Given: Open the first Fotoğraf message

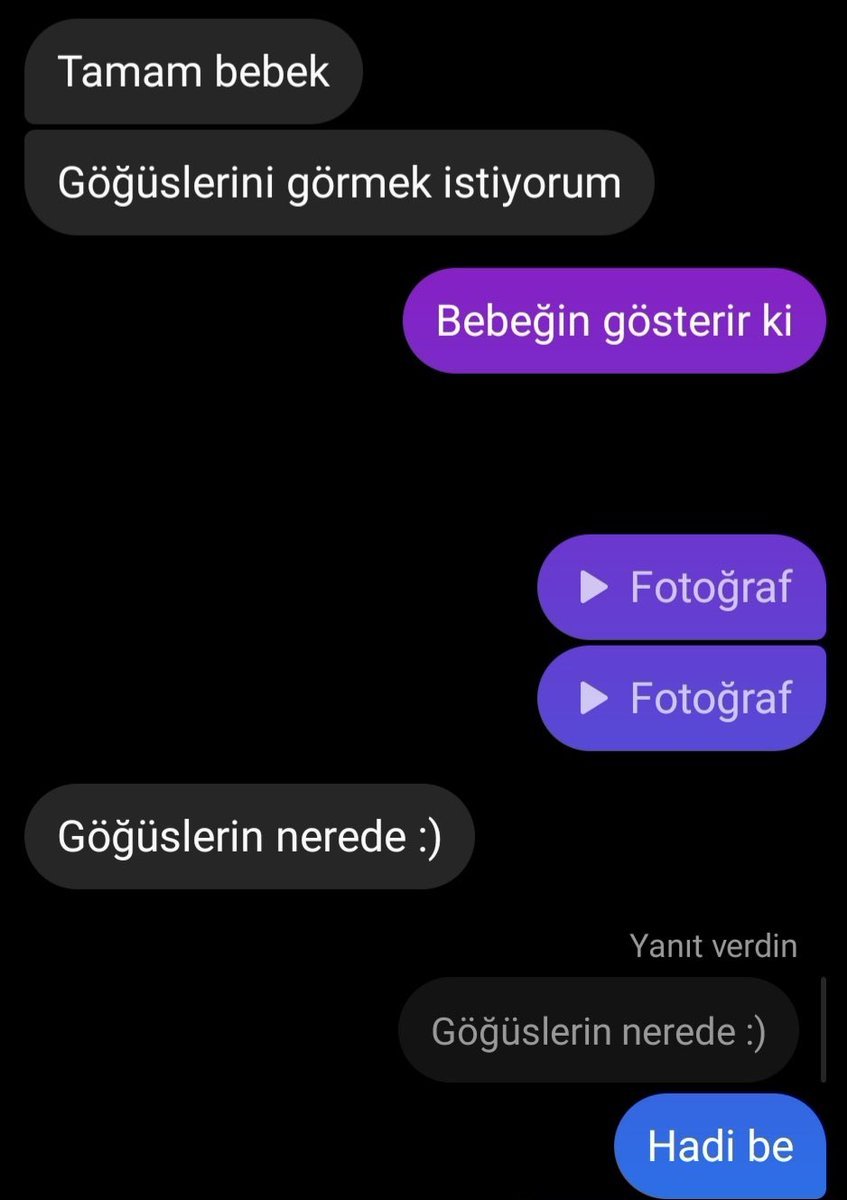Looking at the screenshot, I should coord(682,587).
